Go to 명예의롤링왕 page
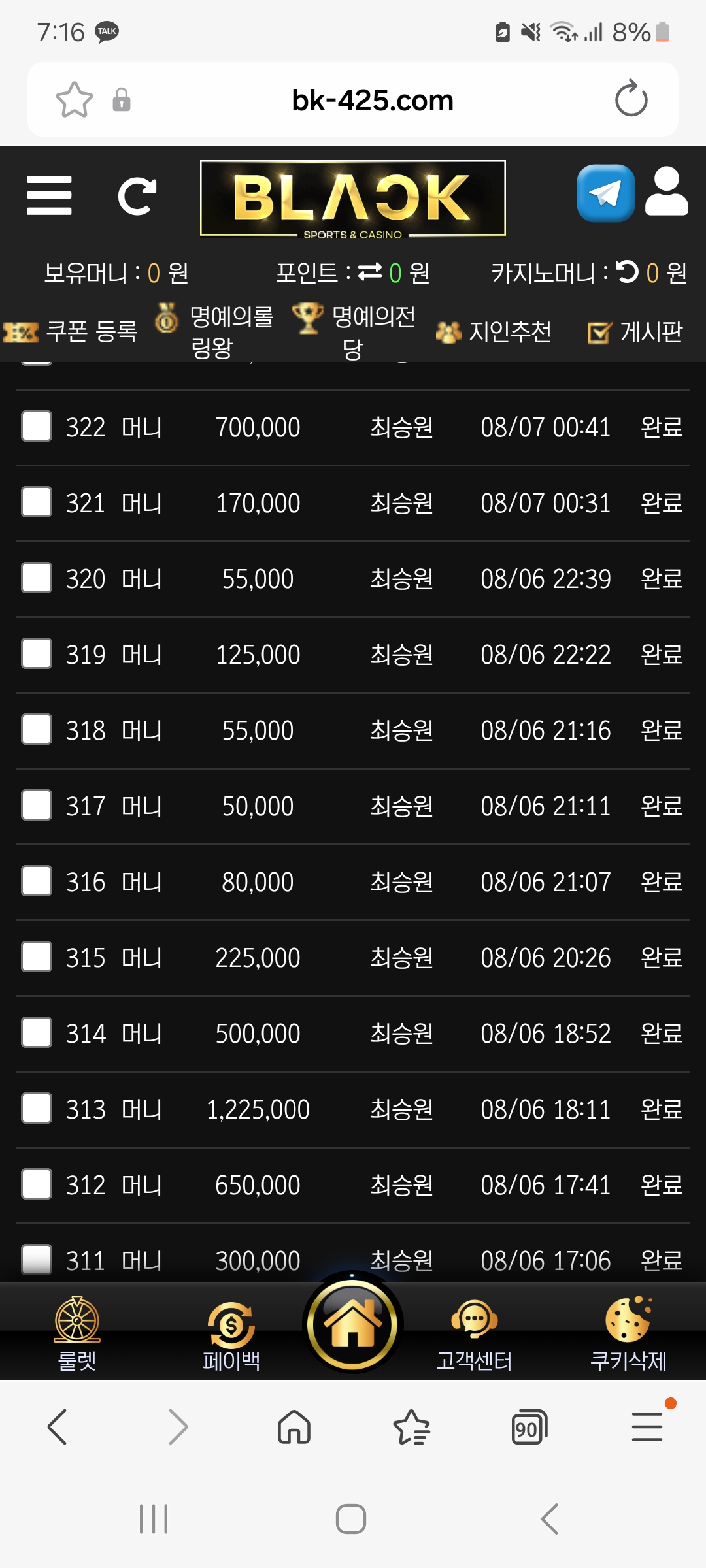706x1568 pixels. pos(214,332)
